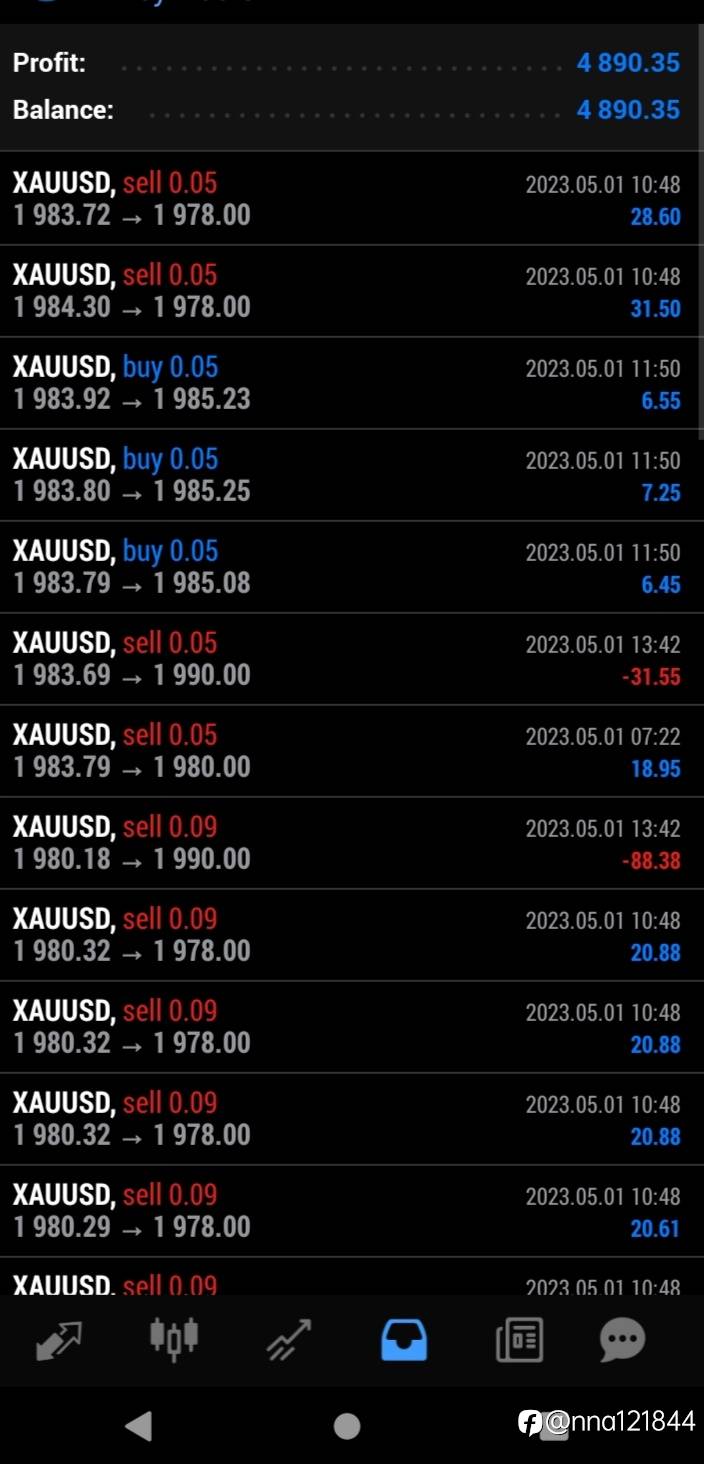Select the History inbox tab
This screenshot has height=1464, width=704.
coord(404,1340)
